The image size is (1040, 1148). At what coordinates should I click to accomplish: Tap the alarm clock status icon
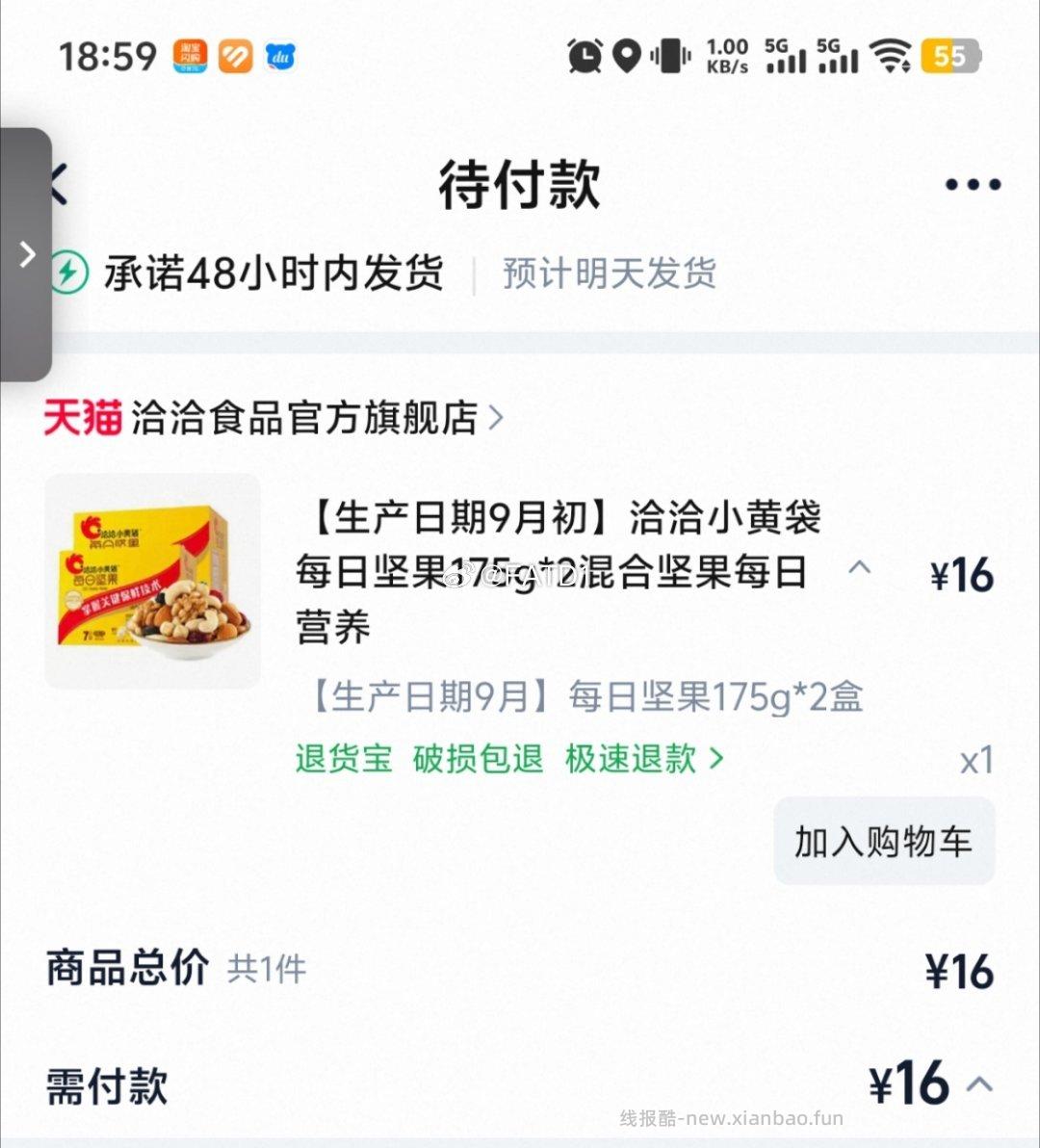point(585,56)
